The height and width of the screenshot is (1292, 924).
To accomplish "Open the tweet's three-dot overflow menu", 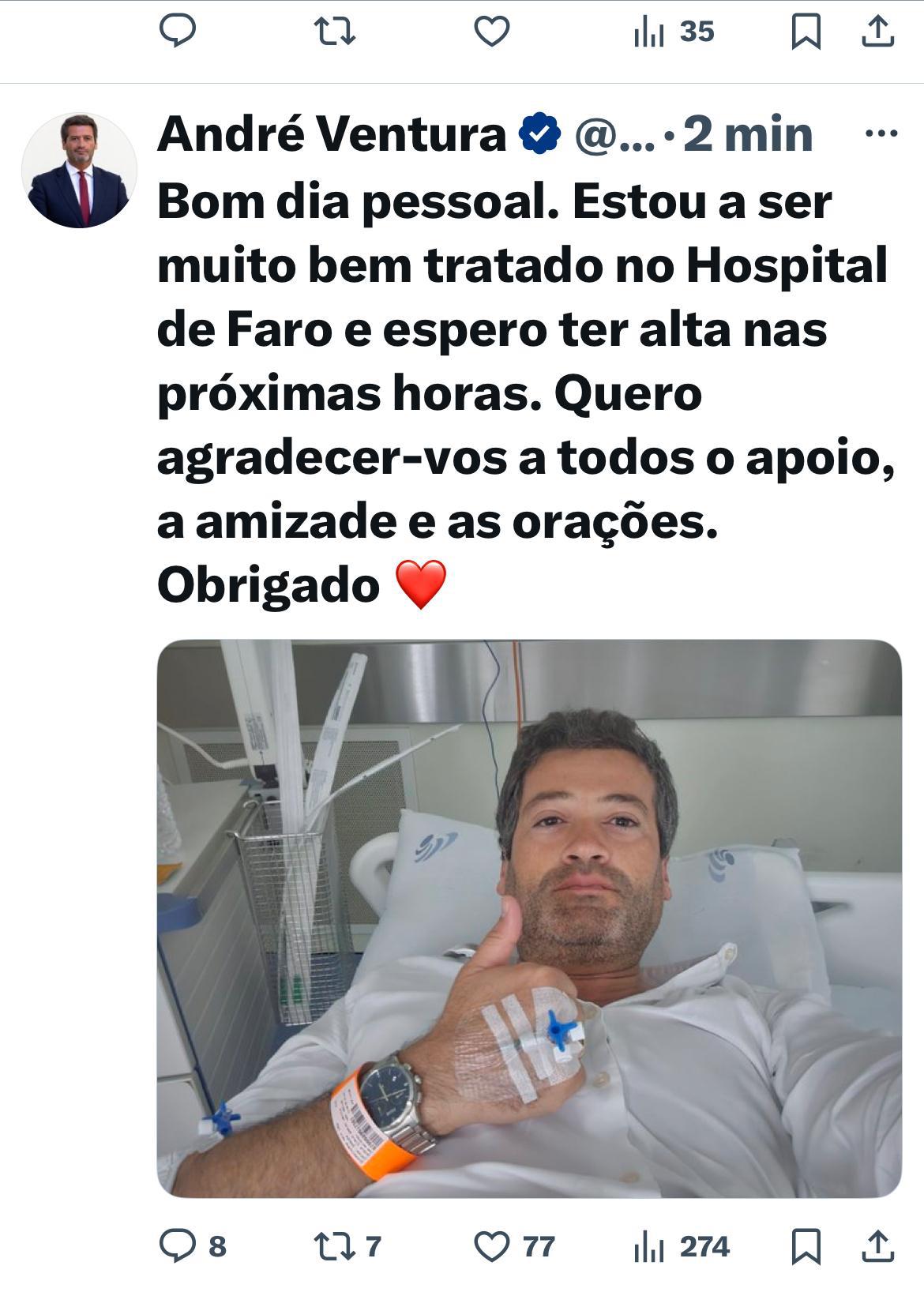I will tap(881, 133).
